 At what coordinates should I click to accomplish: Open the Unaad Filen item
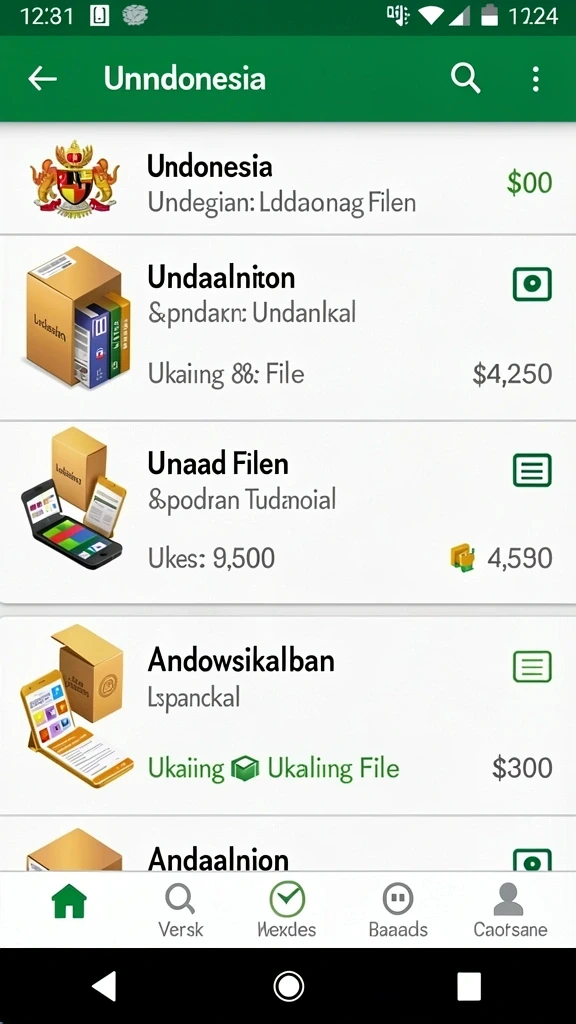(288, 513)
